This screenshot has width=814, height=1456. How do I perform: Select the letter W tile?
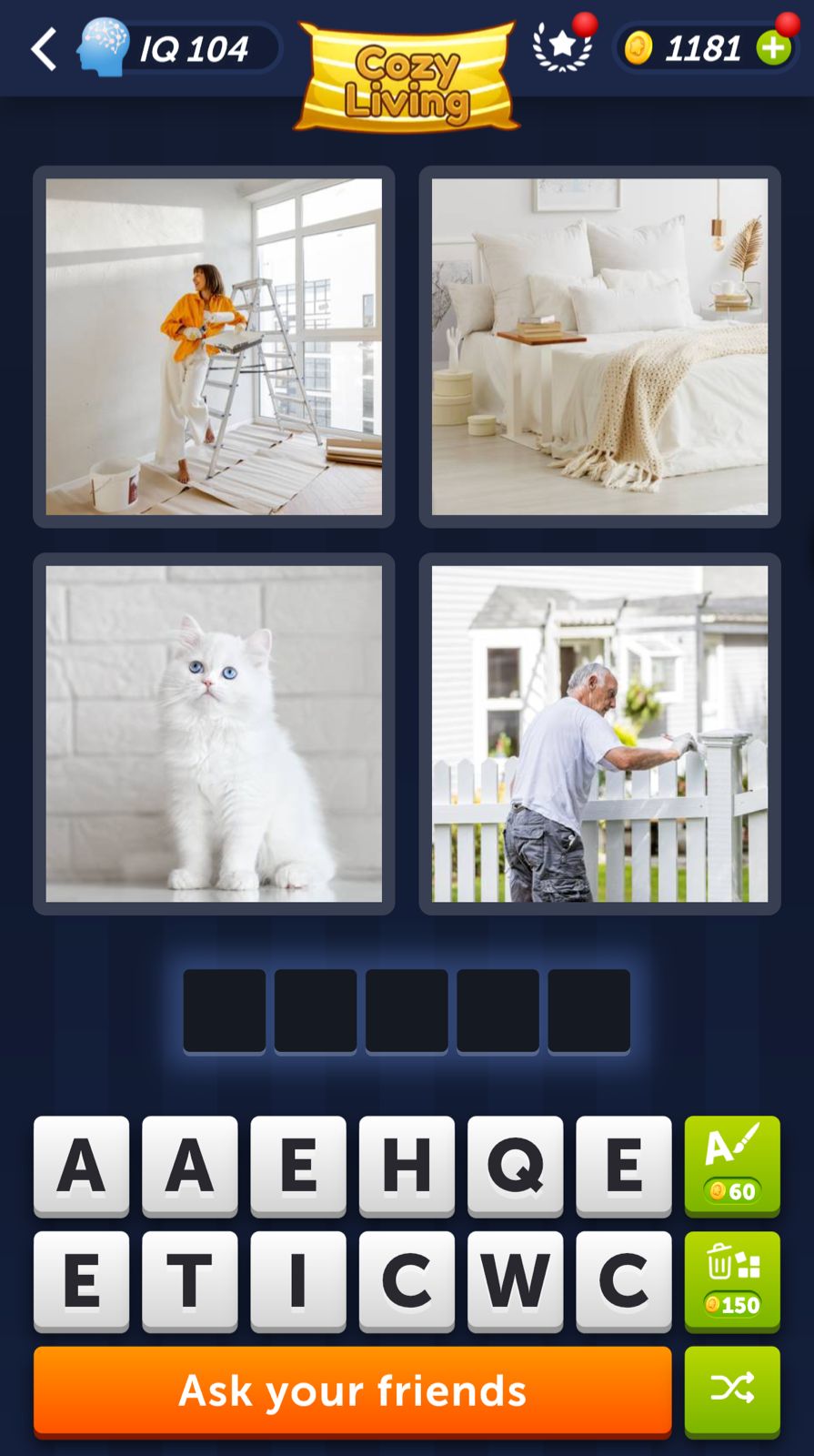515,1279
